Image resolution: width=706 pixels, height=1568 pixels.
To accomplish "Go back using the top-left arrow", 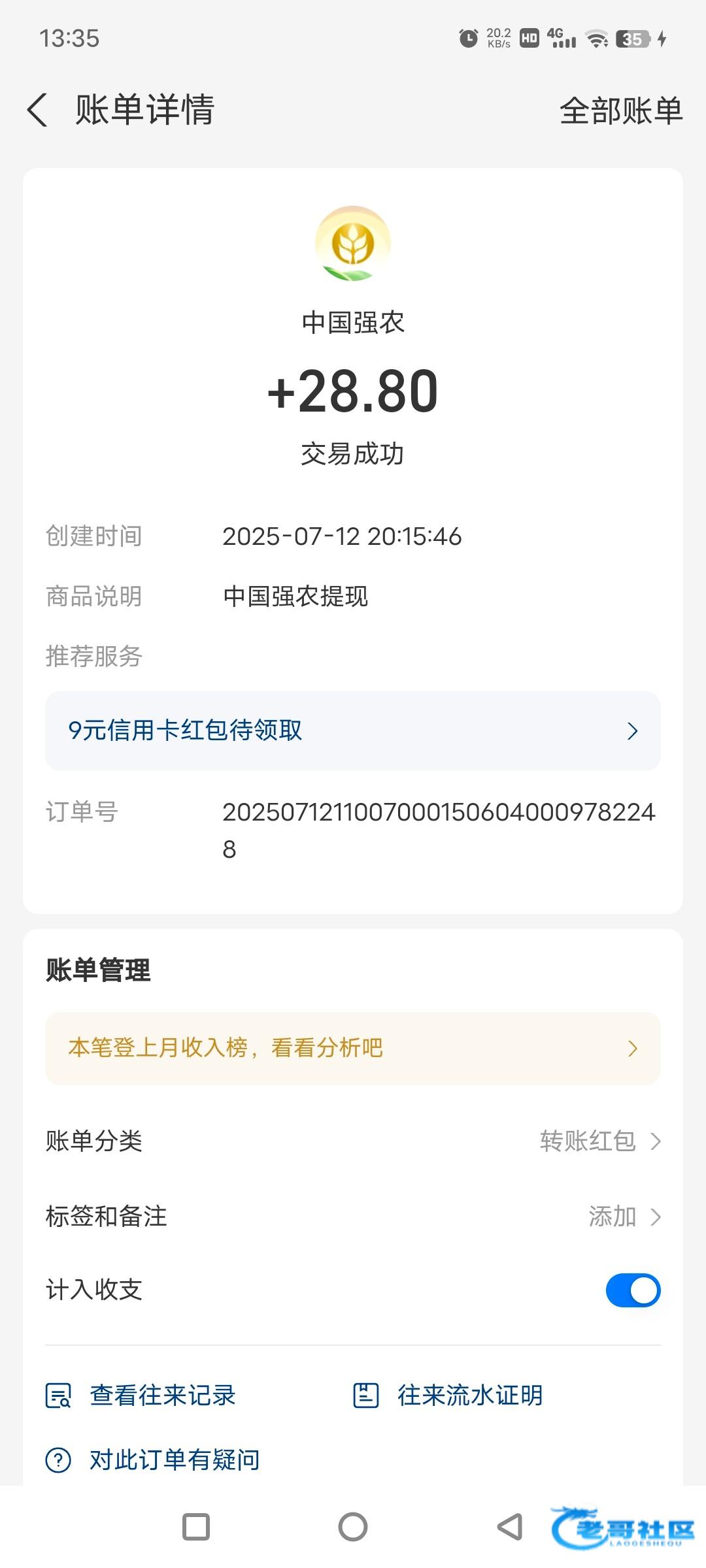I will click(x=38, y=110).
